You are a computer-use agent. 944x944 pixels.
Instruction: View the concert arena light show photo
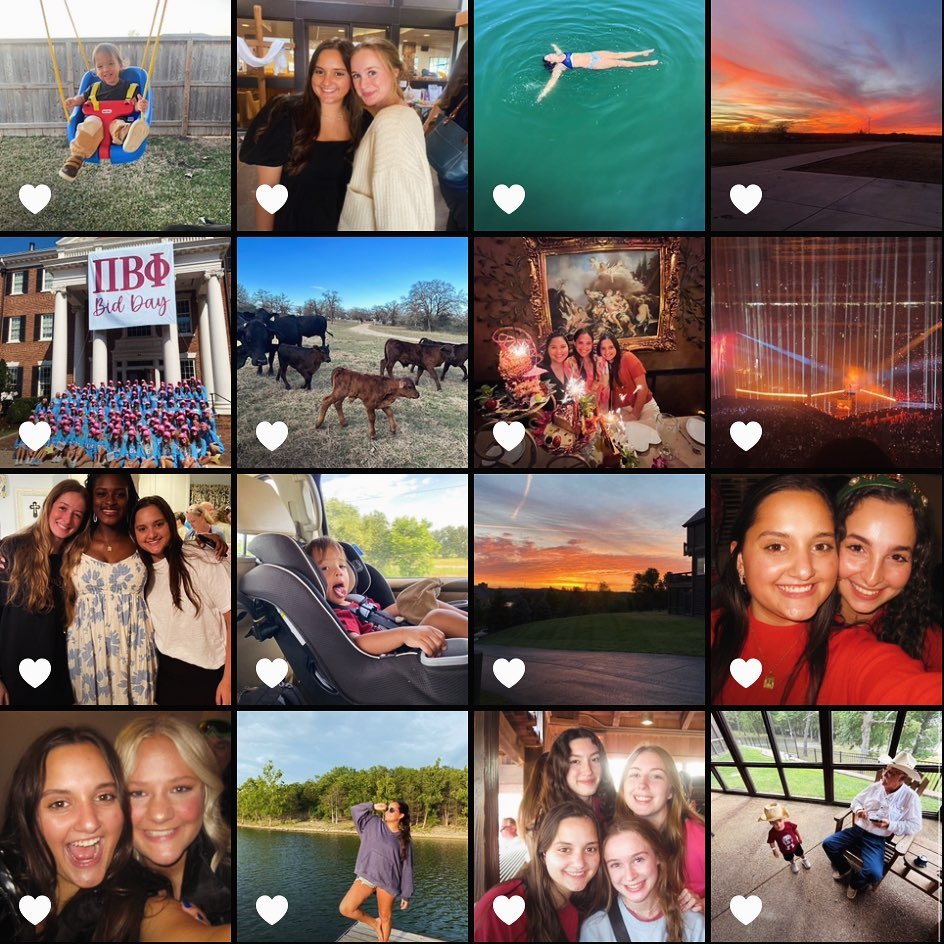[x=826, y=352]
